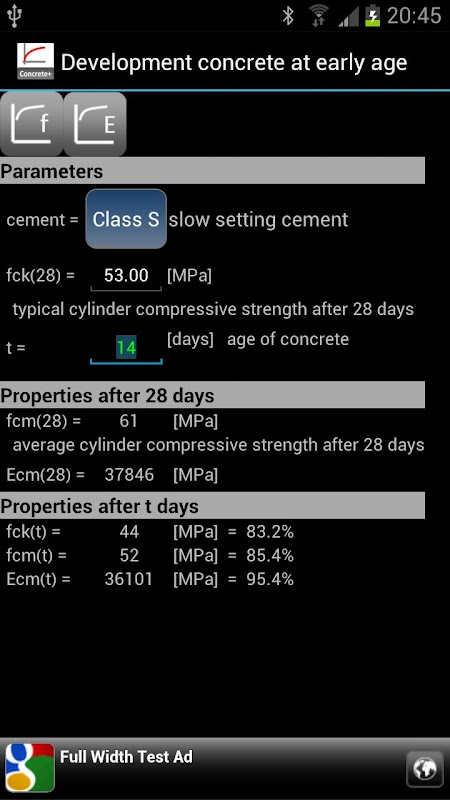Tap the Concrete+ app icon in the title bar
Viewport: 450px width, 800px height.
[35, 62]
